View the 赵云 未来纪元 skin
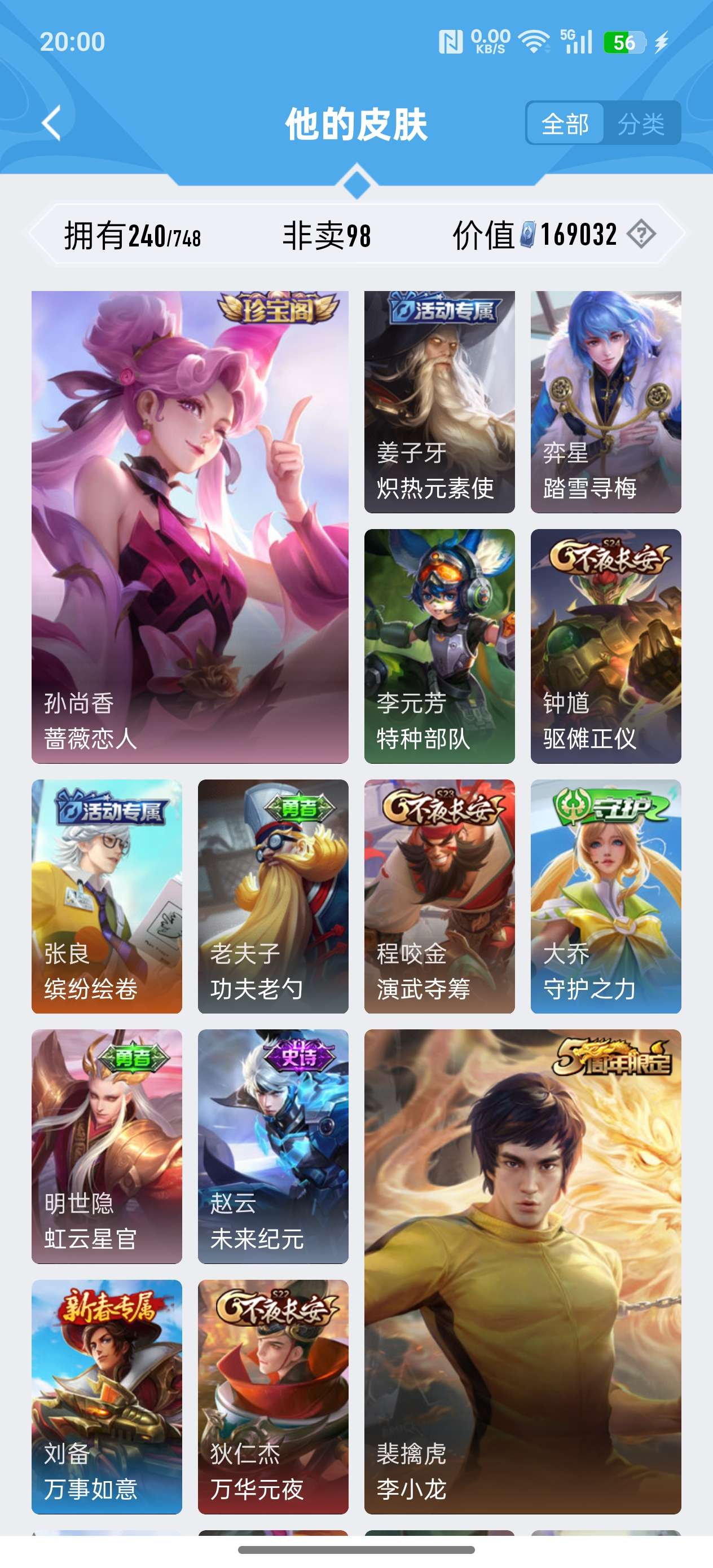The width and height of the screenshot is (713, 1568). 273,1146
